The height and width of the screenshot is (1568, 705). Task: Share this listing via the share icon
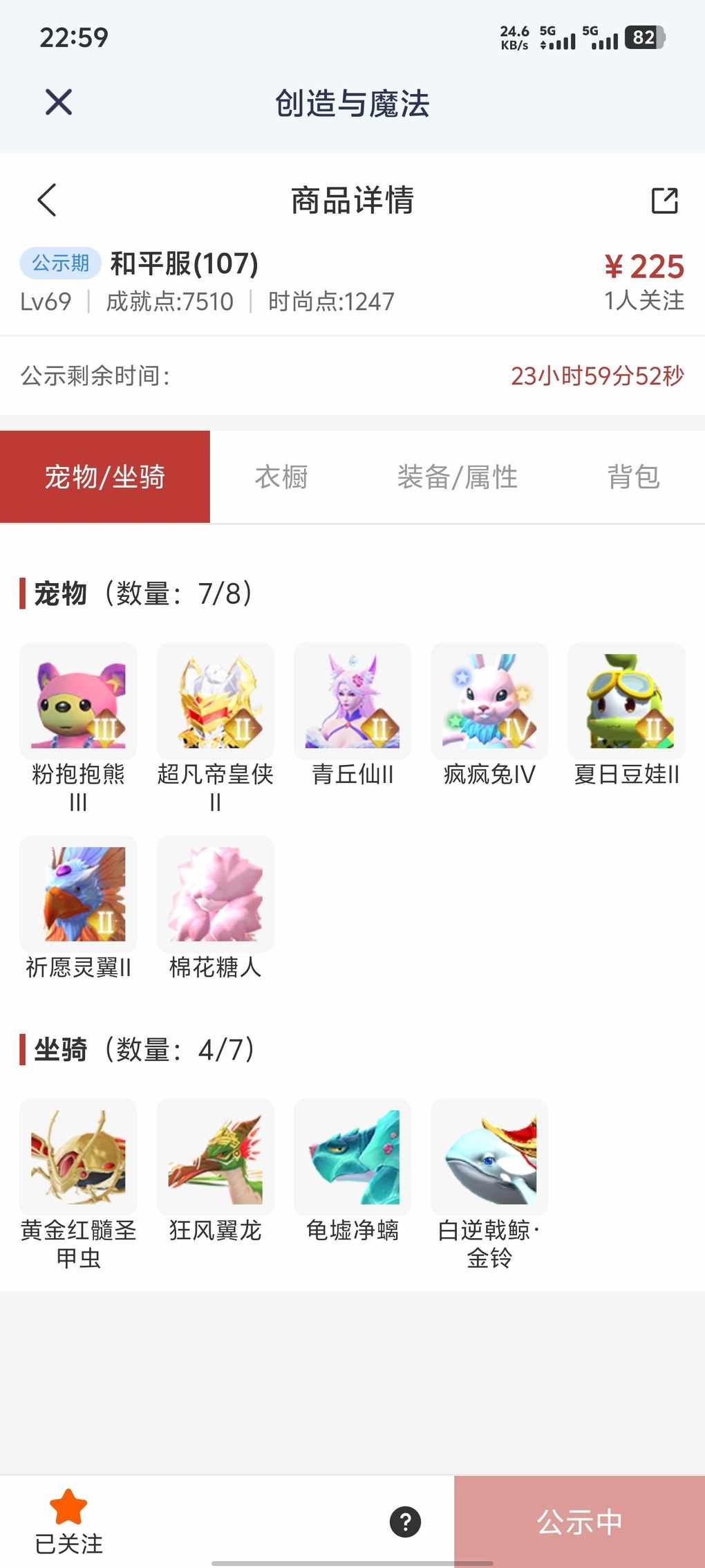click(664, 201)
